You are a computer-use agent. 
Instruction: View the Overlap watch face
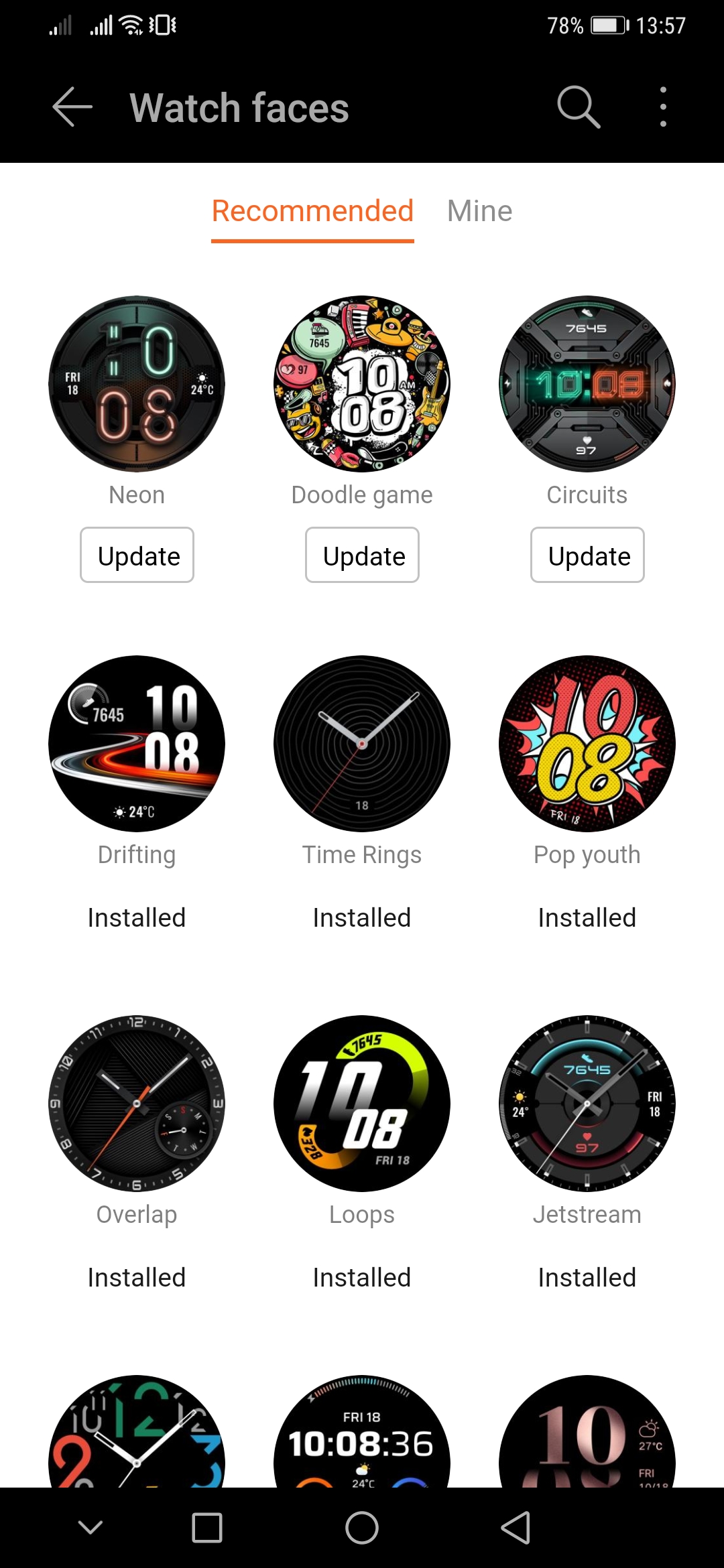pyautogui.click(x=137, y=1104)
